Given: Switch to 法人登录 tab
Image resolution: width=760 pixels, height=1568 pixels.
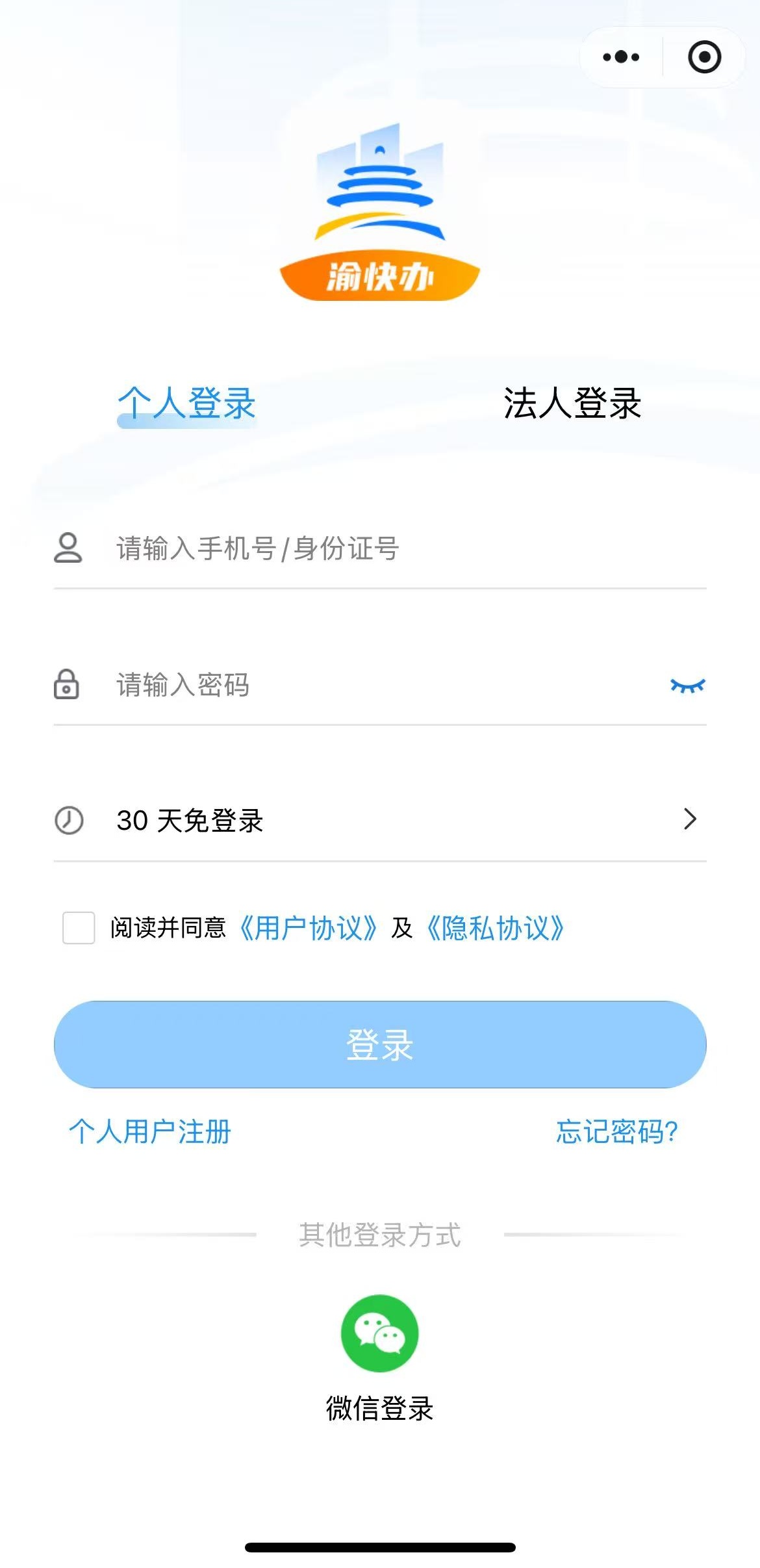Looking at the screenshot, I should [572, 403].
